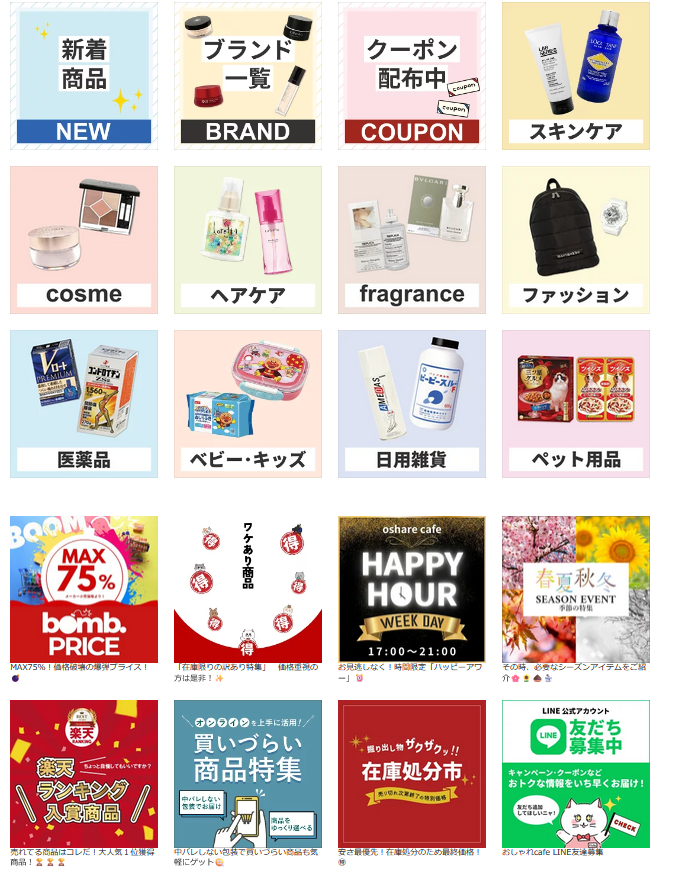Browse the fragrance category
This screenshot has width=674, height=877.
412,240
